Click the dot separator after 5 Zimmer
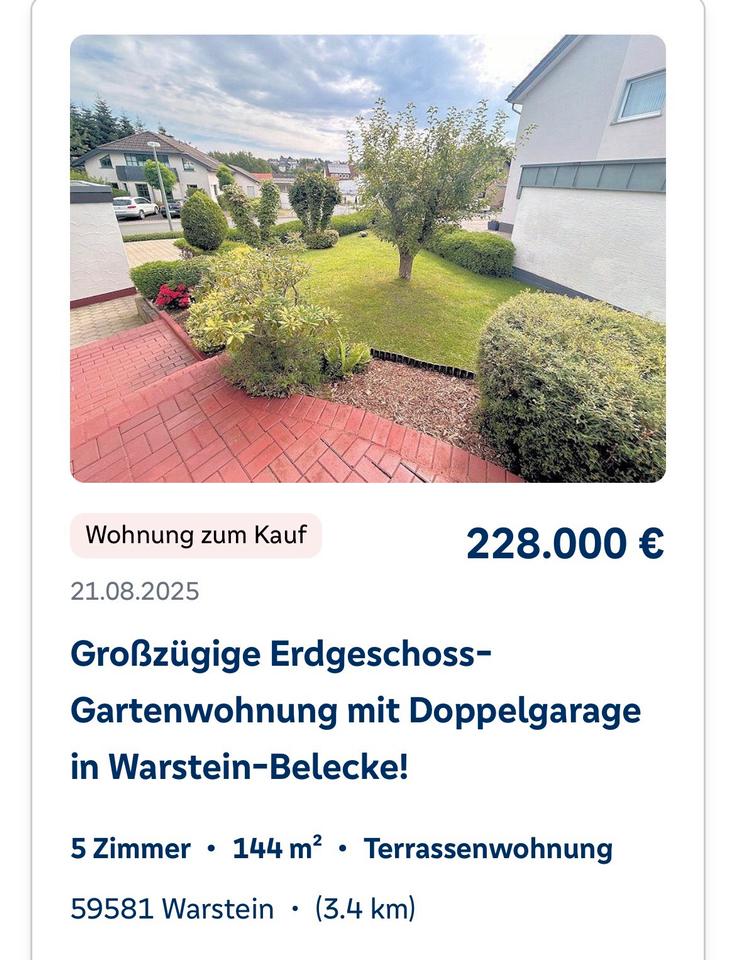The height and width of the screenshot is (960, 736). [x=207, y=848]
